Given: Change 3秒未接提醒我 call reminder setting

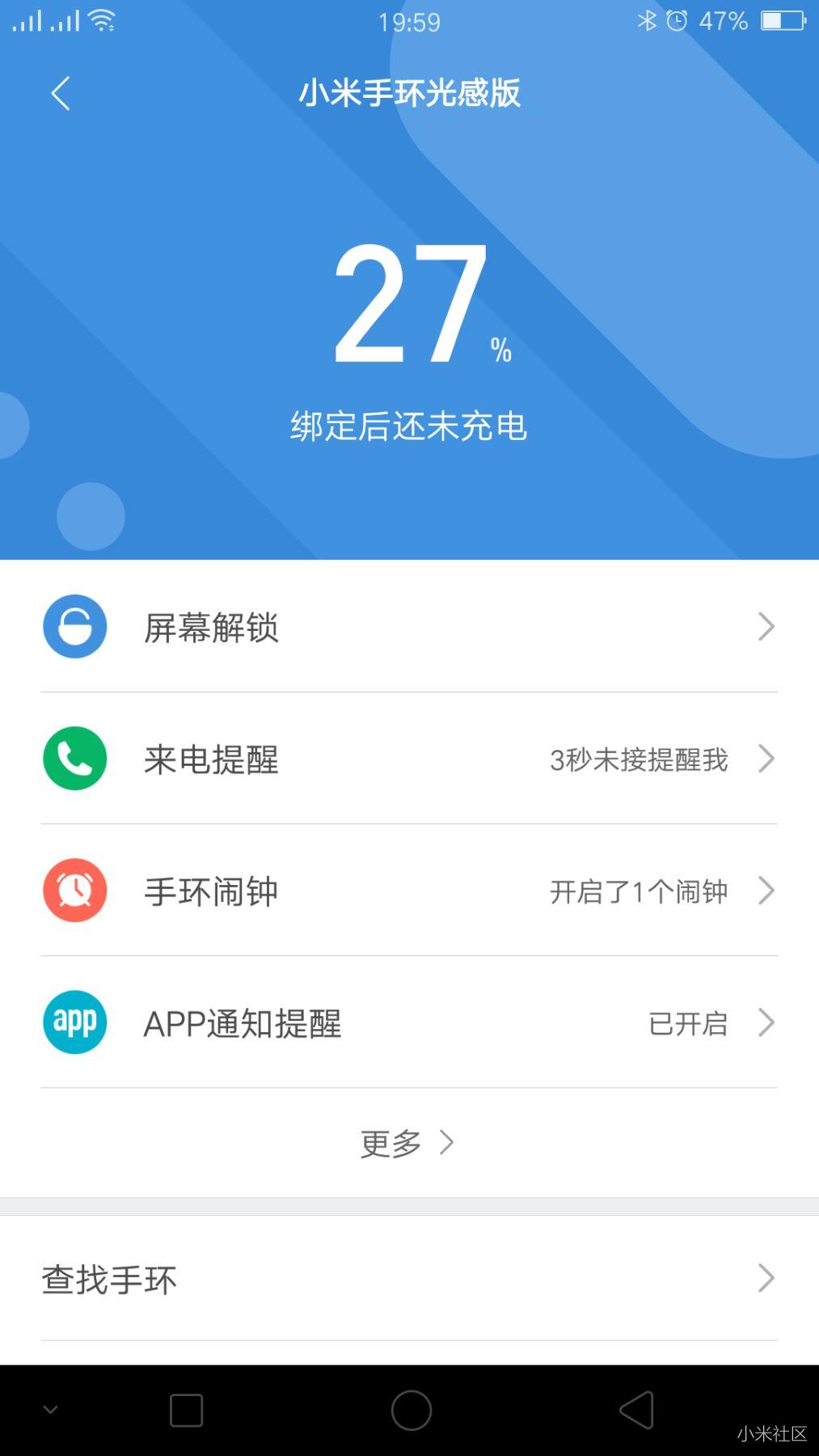Looking at the screenshot, I should pos(639,760).
